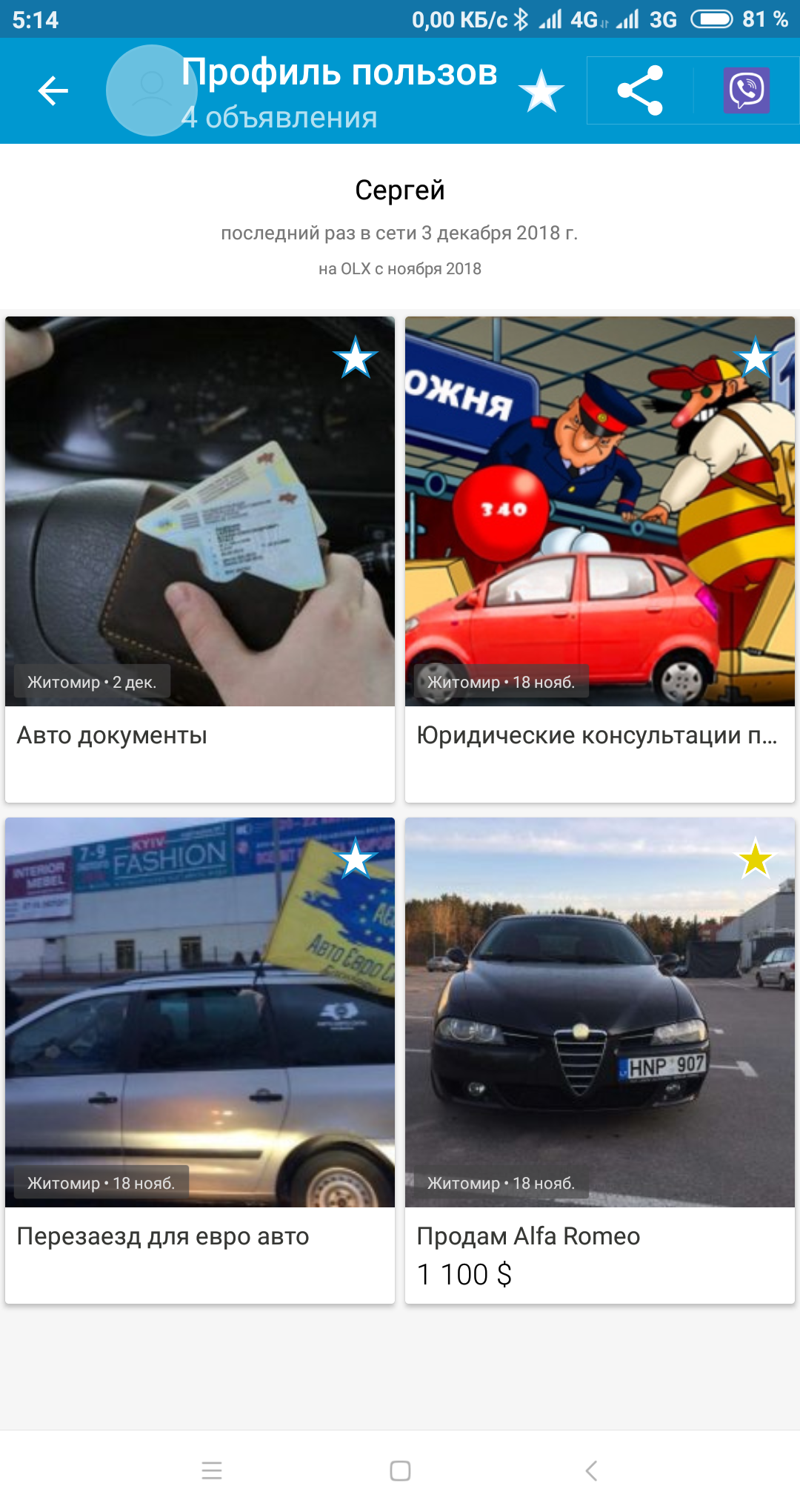The height and width of the screenshot is (1512, 800).
Task: Unfavorite the Продам Alfa Romeo ad
Action: [x=755, y=859]
